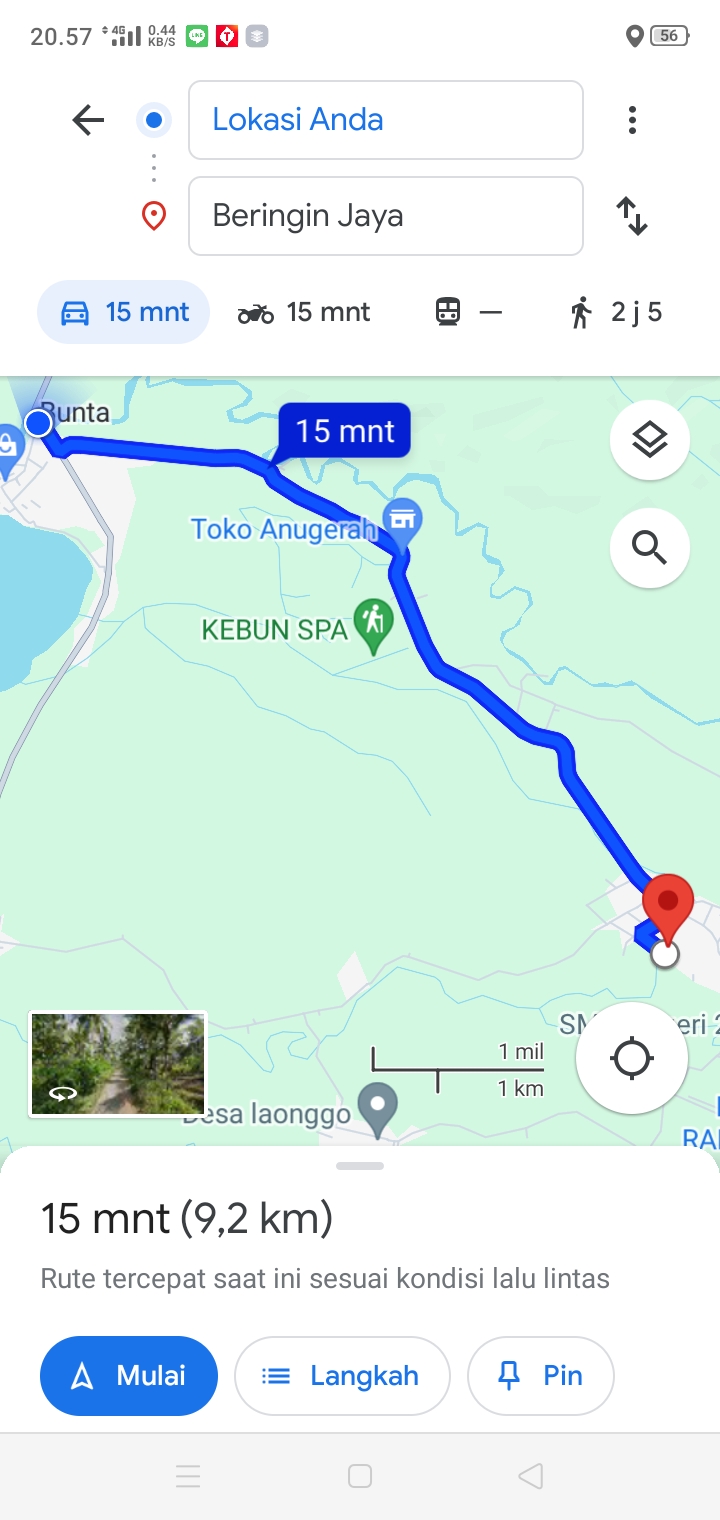
Task: Swap start and destination locations
Action: tap(632, 216)
